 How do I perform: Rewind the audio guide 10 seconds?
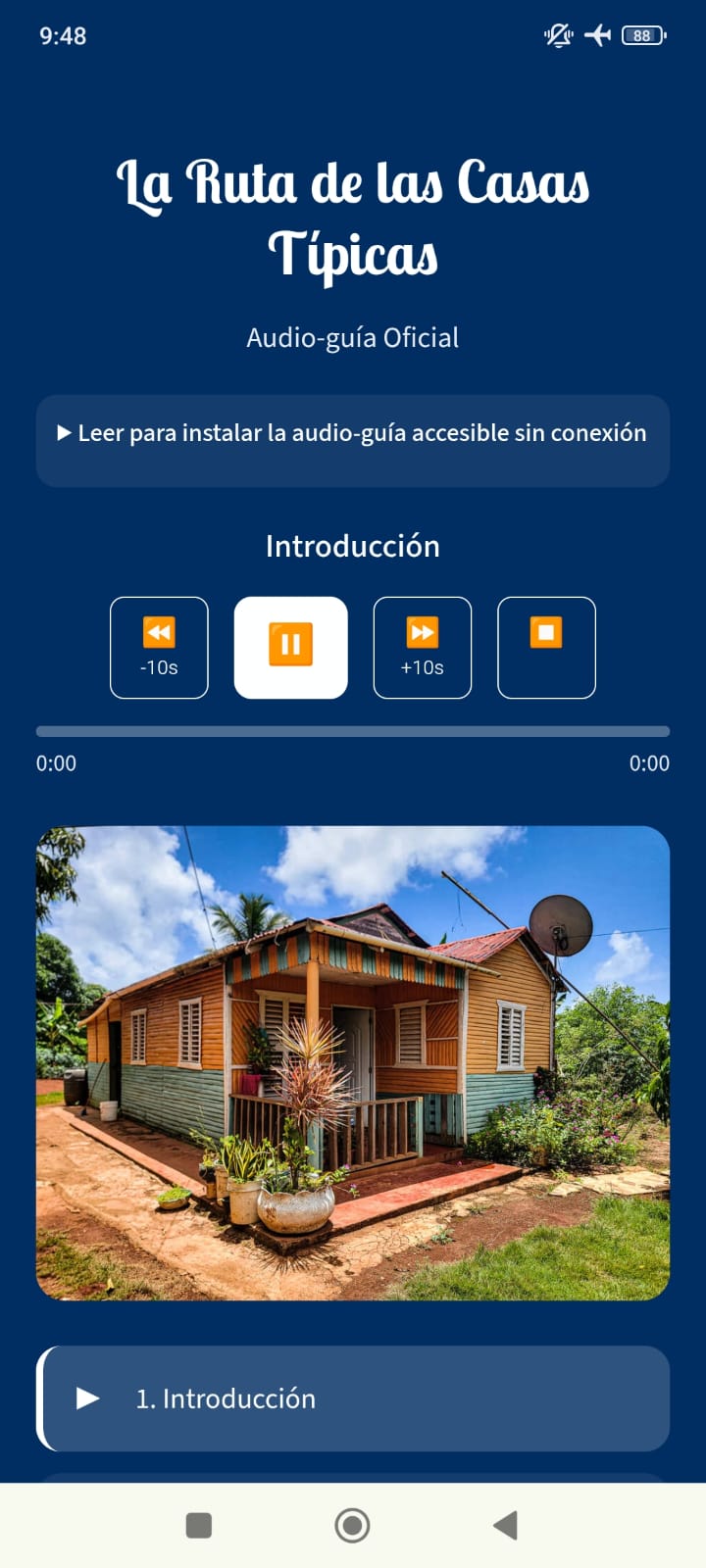click(159, 648)
